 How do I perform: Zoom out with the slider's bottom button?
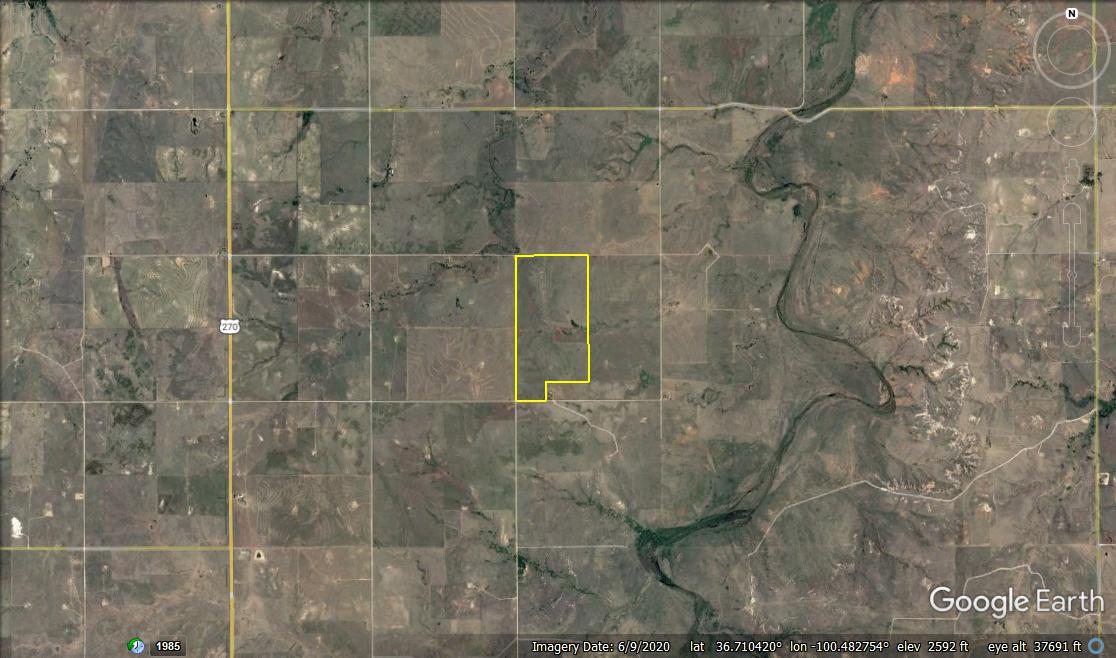point(1071,336)
